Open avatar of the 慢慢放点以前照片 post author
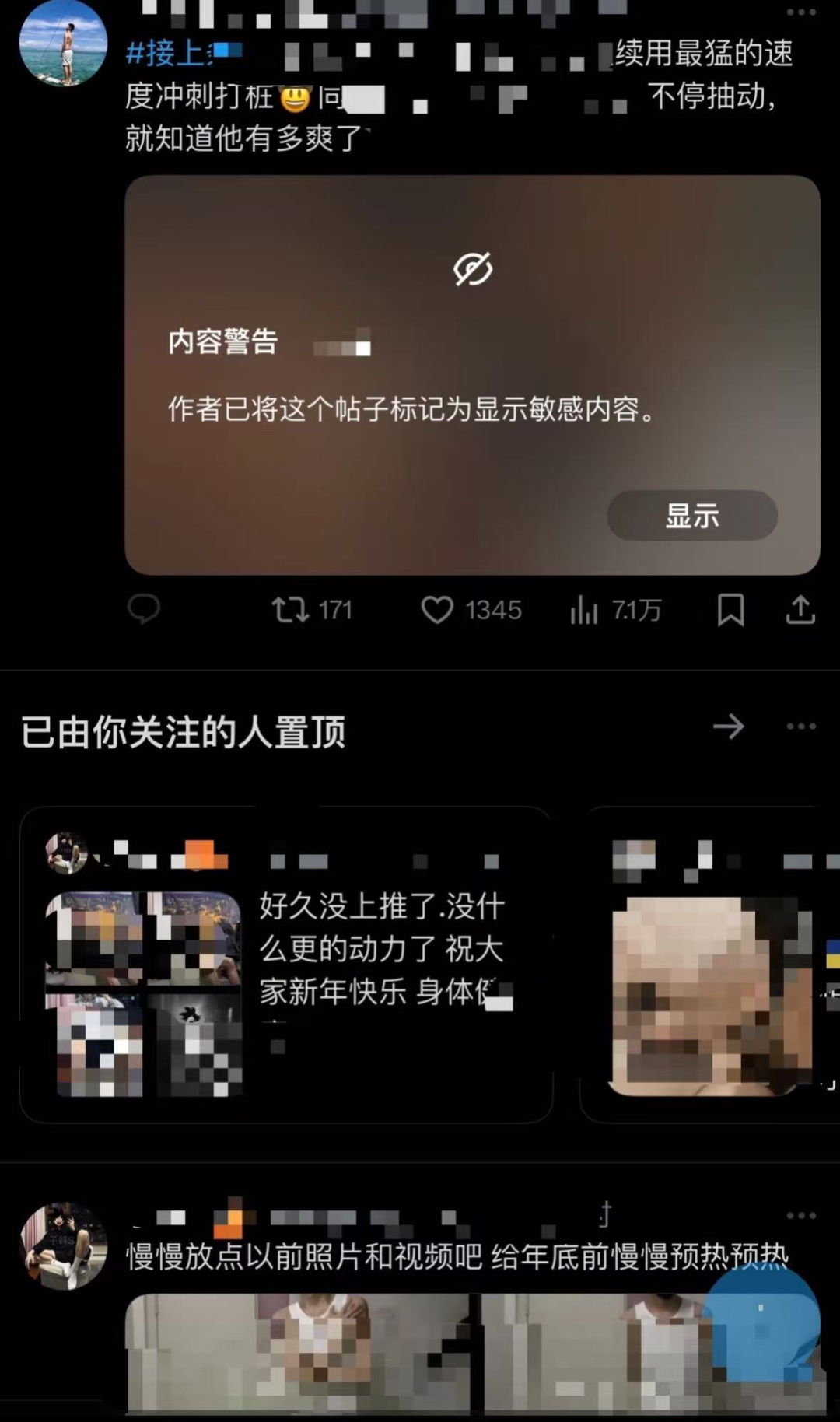 (x=63, y=1245)
